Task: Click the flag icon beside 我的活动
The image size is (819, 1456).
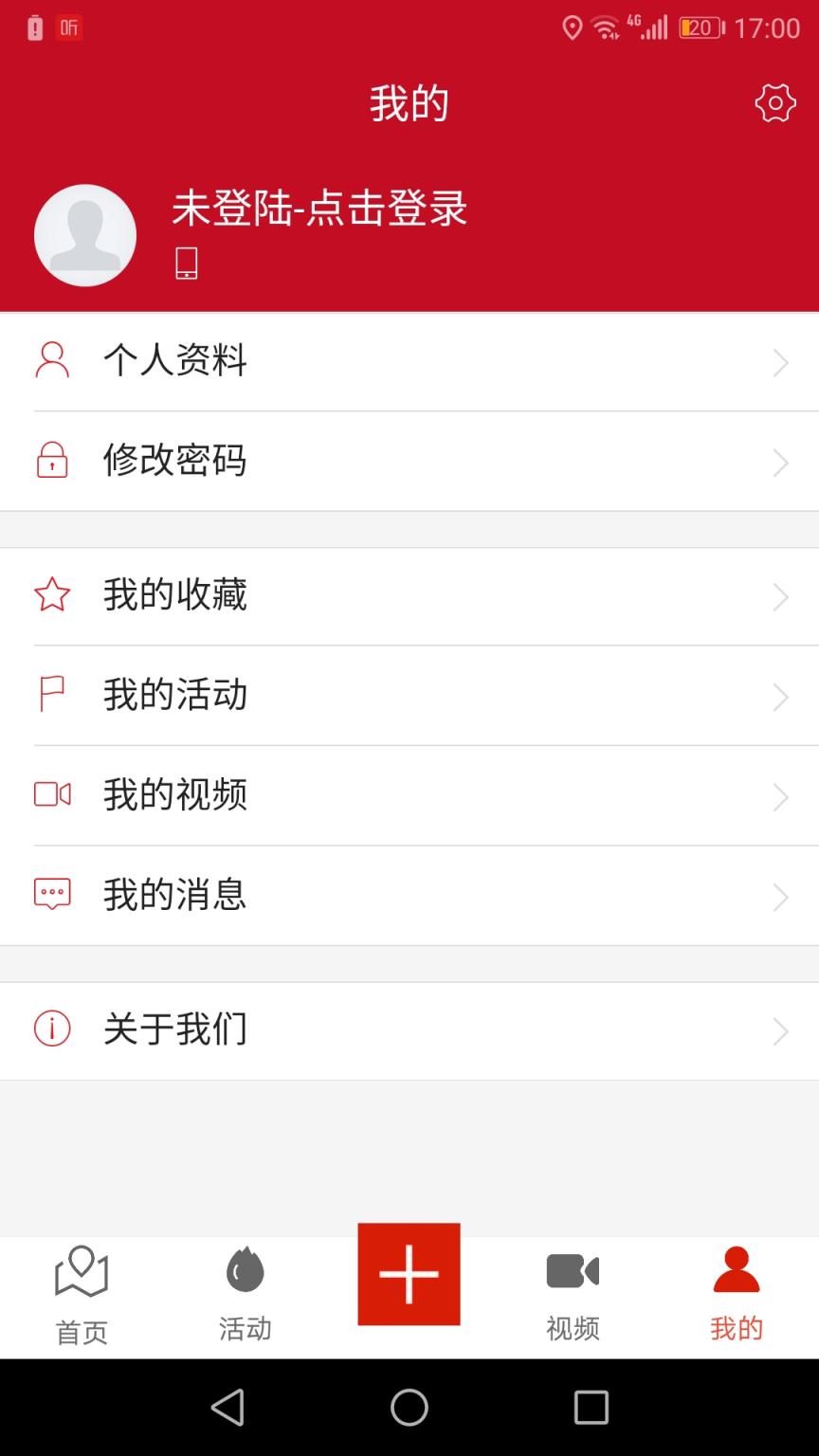Action: 52,695
